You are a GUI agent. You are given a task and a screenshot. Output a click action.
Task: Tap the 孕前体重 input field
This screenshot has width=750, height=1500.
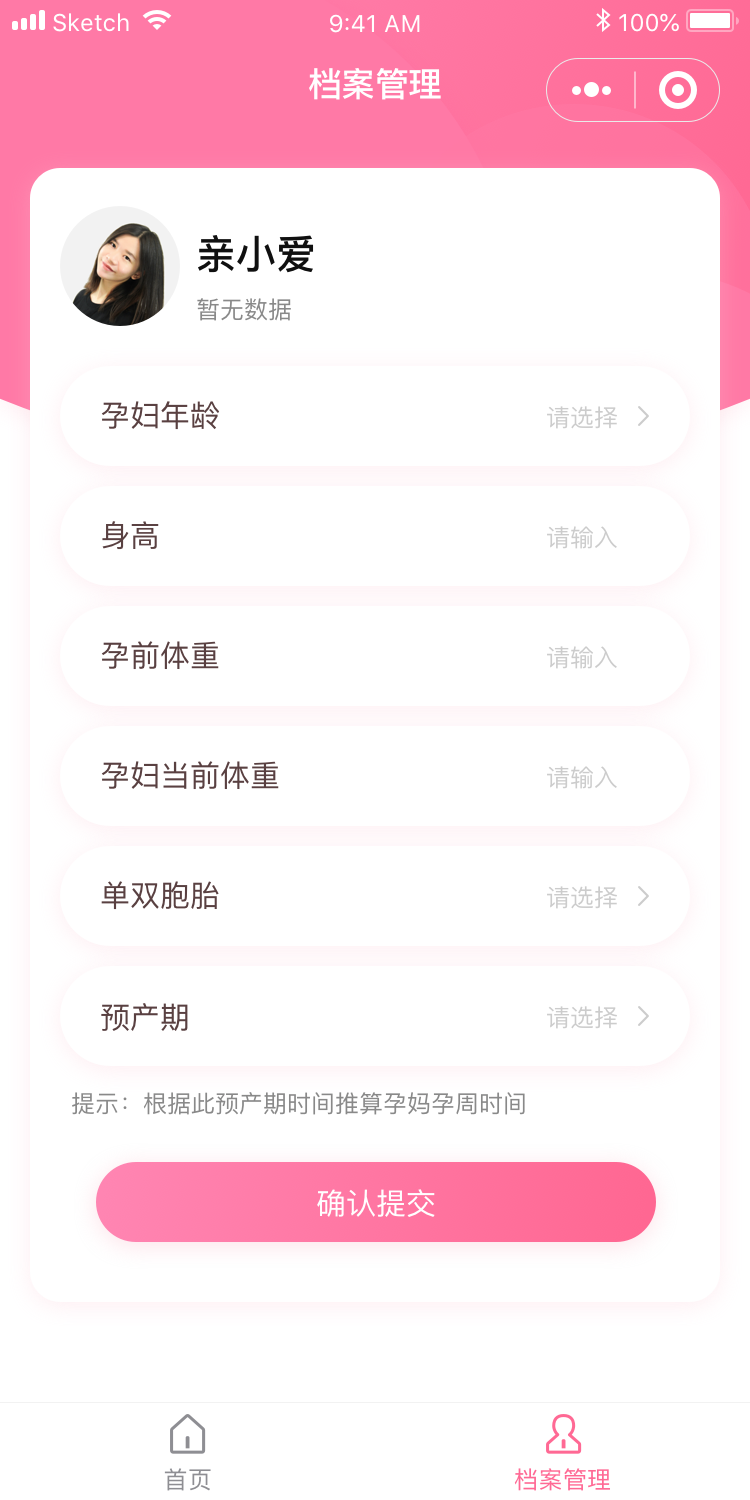pos(375,656)
